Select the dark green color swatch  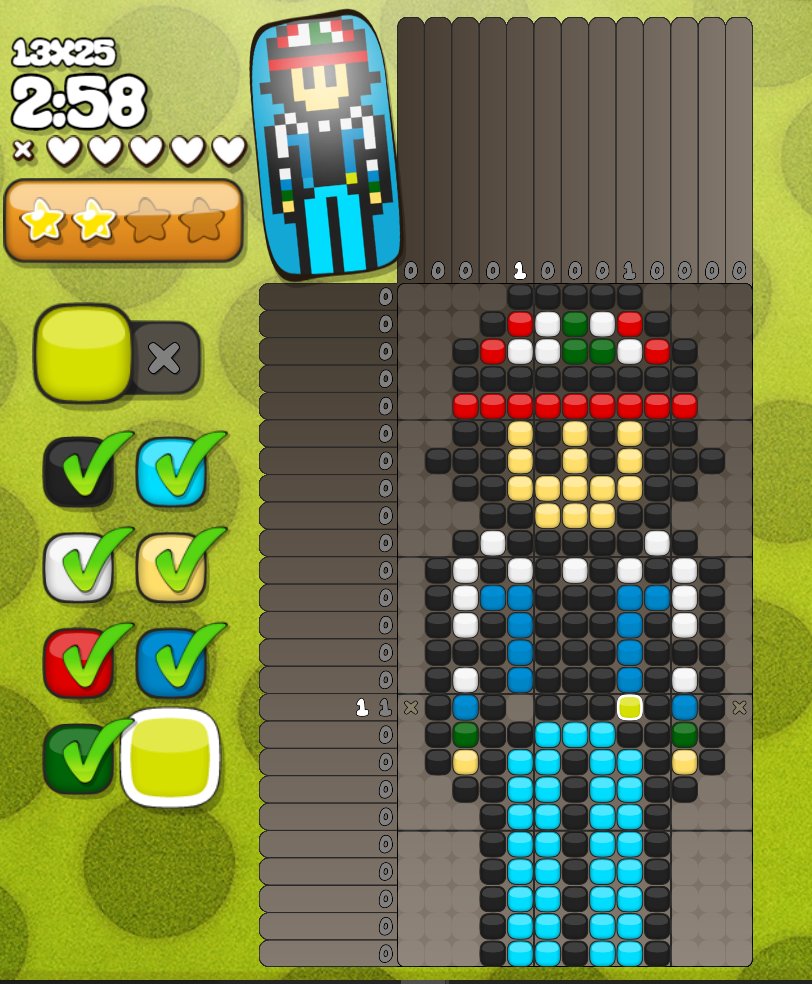coord(78,758)
